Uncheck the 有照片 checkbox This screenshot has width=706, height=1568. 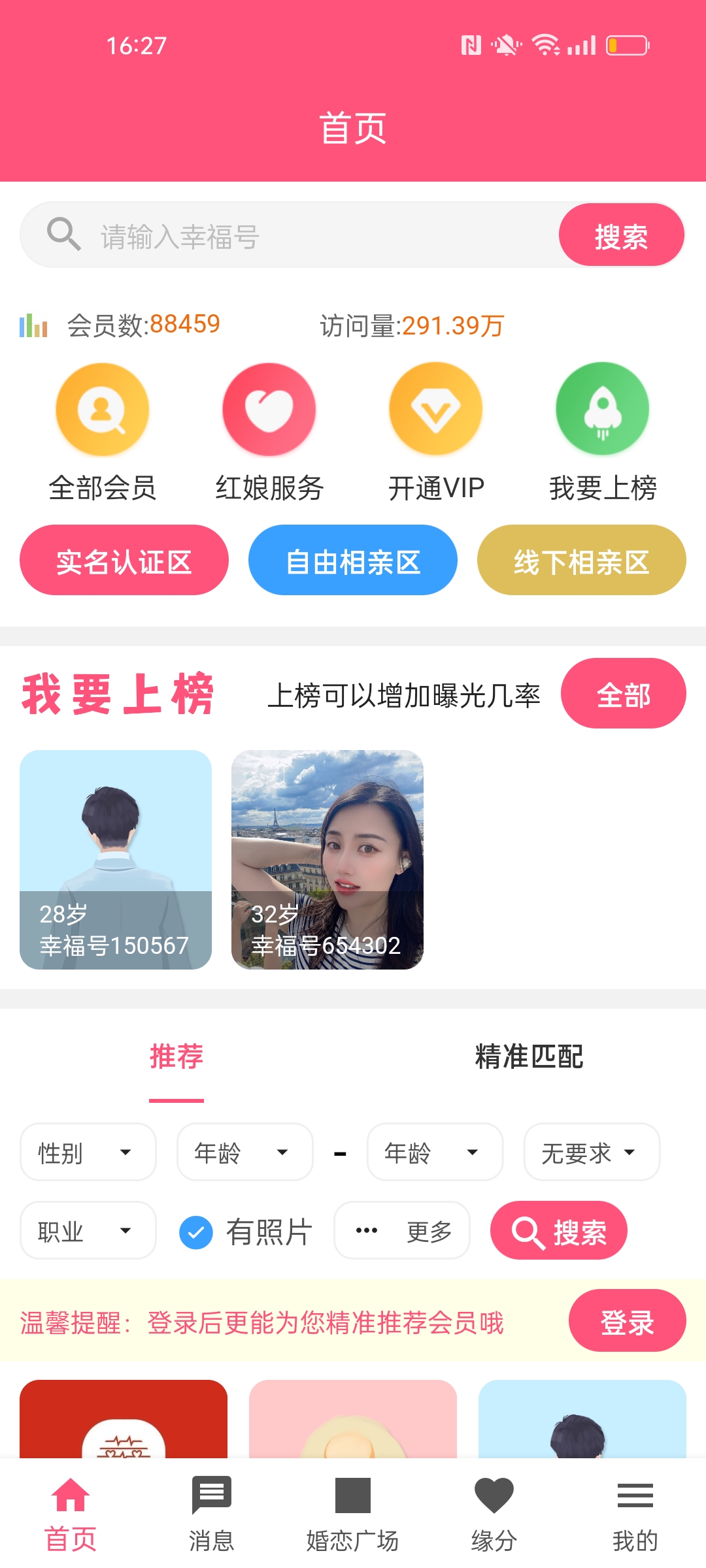tap(196, 1232)
